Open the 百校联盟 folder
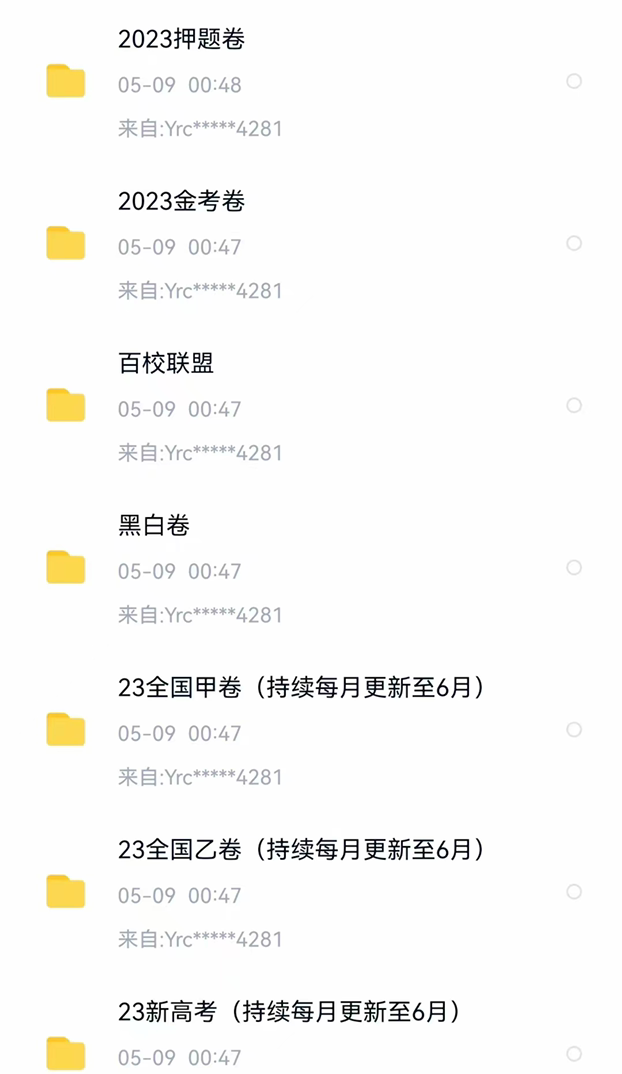 pyautogui.click(x=166, y=364)
